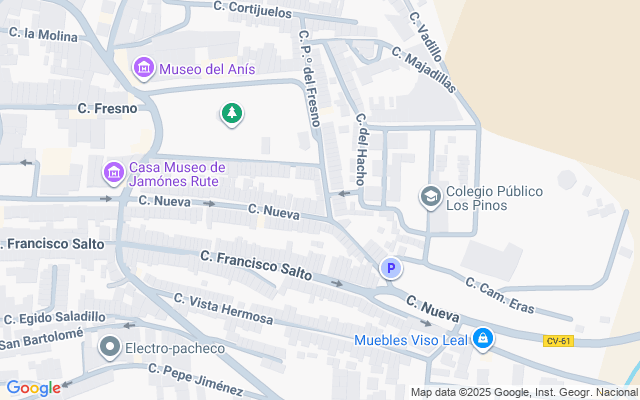Tap the Casa Museo de Jamónes Rute marker
The height and width of the screenshot is (400, 640).
[114, 173]
